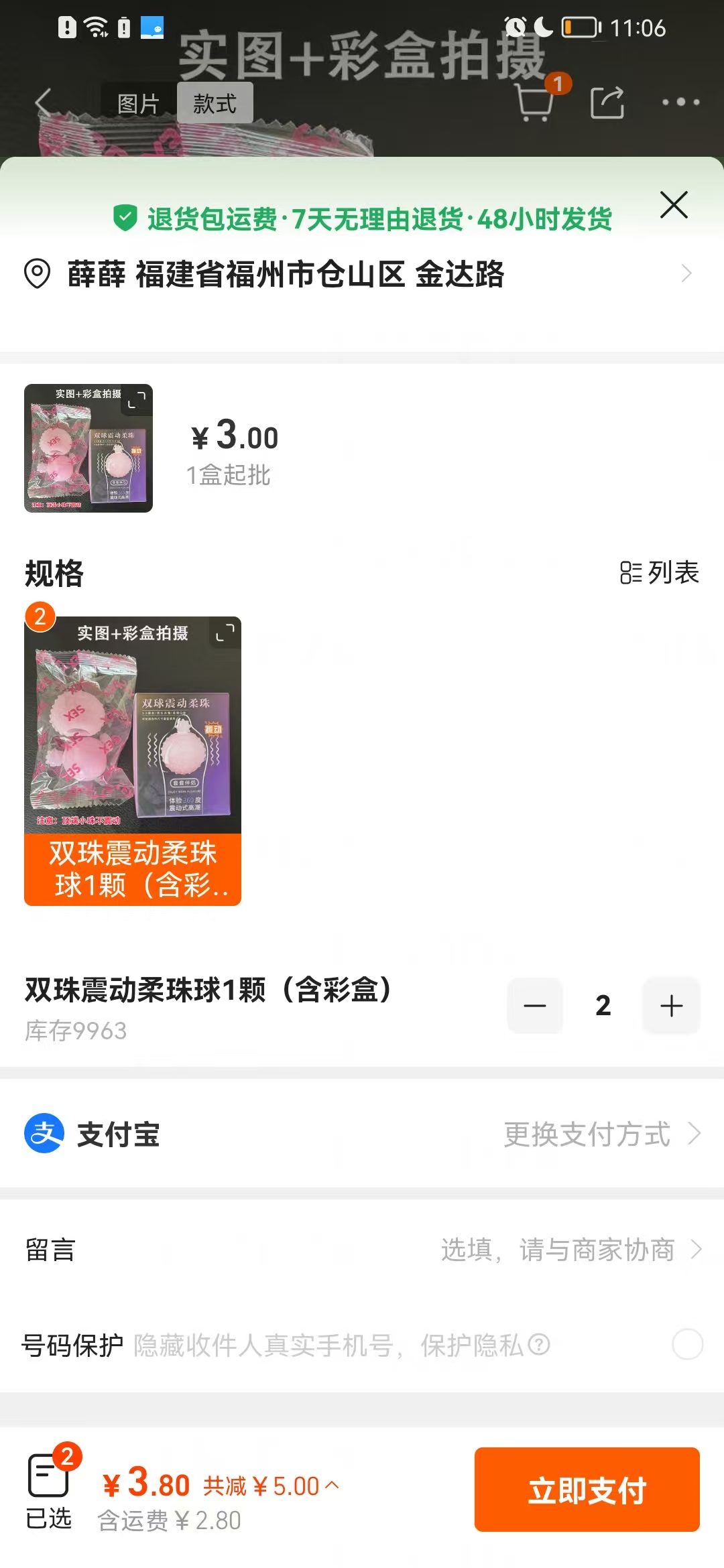Show help for 号码保护 privacy info

pos(539,1344)
